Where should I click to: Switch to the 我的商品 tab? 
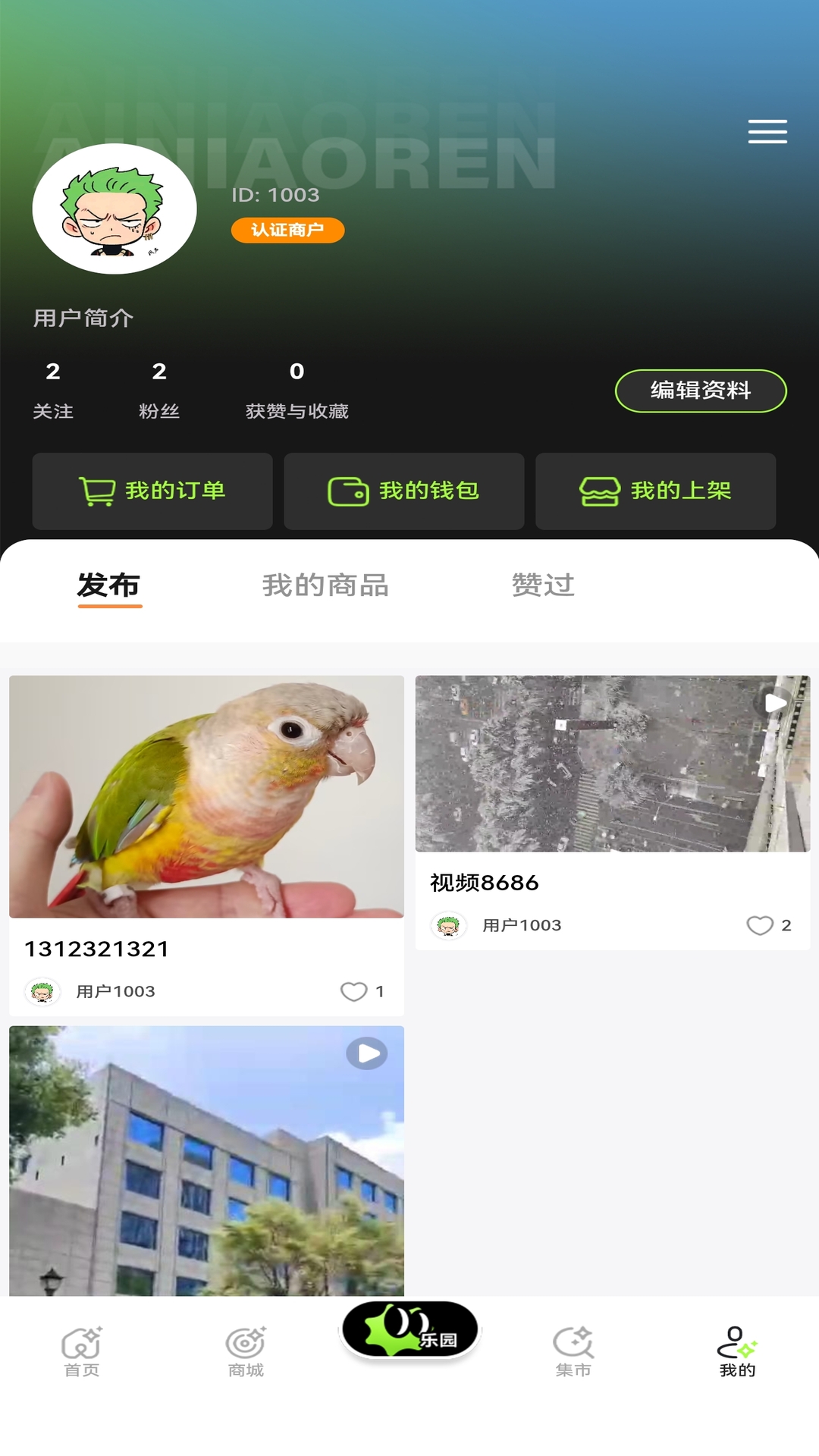[326, 585]
